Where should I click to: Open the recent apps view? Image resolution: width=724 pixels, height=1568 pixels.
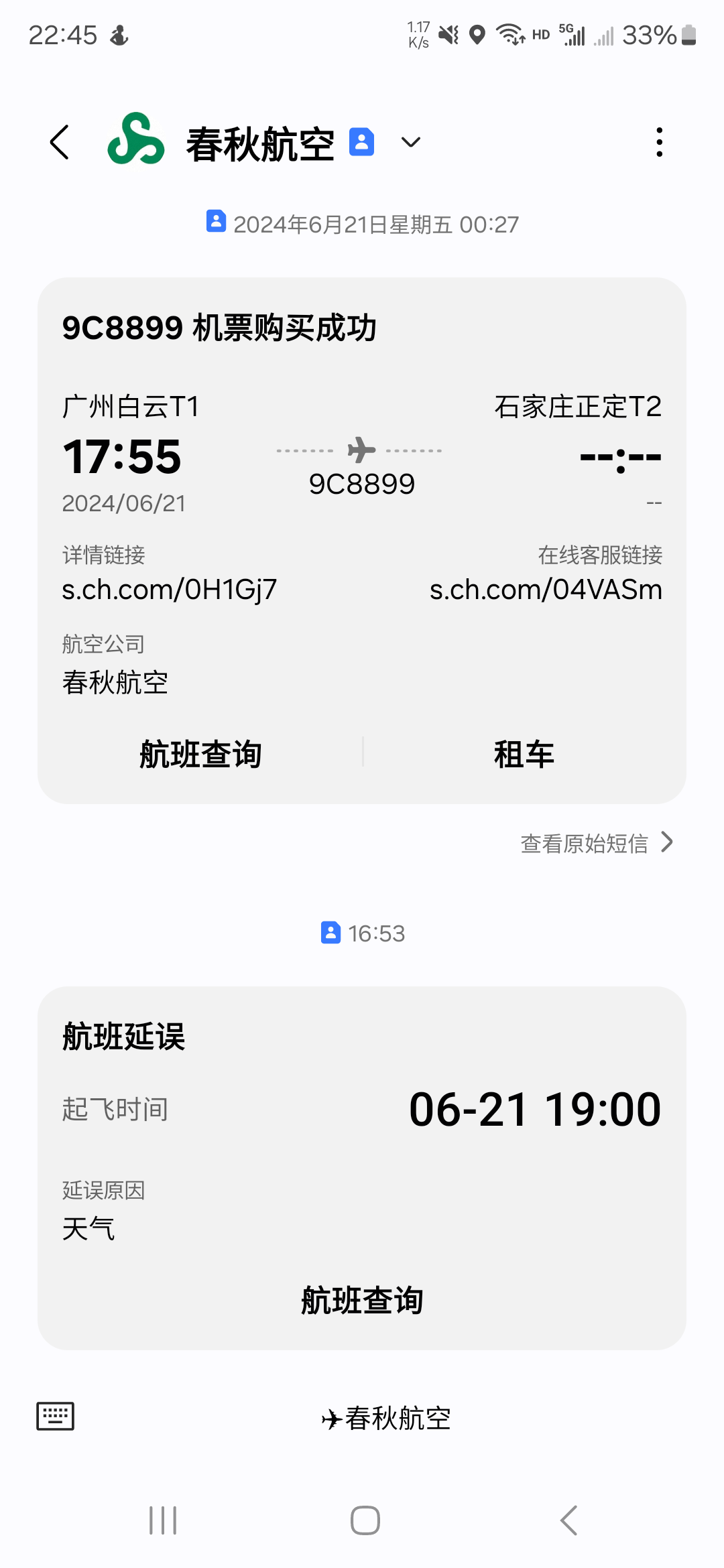click(163, 1520)
